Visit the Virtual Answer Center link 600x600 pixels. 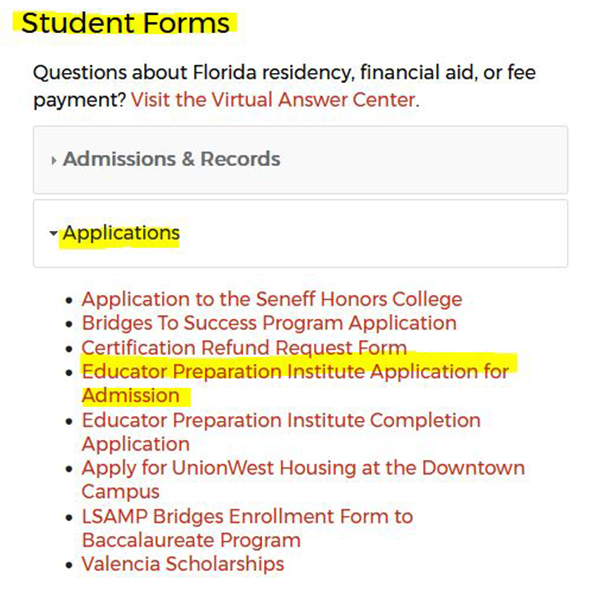[274, 100]
